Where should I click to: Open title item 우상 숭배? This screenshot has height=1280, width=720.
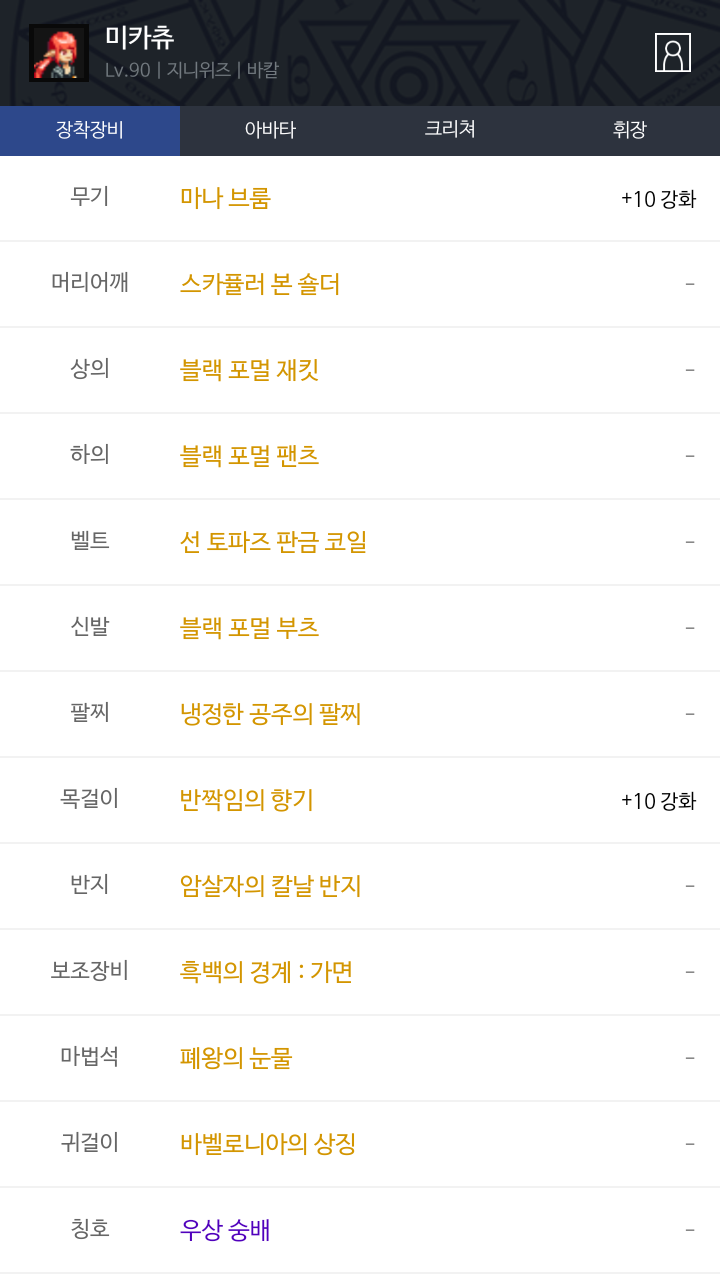(x=225, y=1230)
